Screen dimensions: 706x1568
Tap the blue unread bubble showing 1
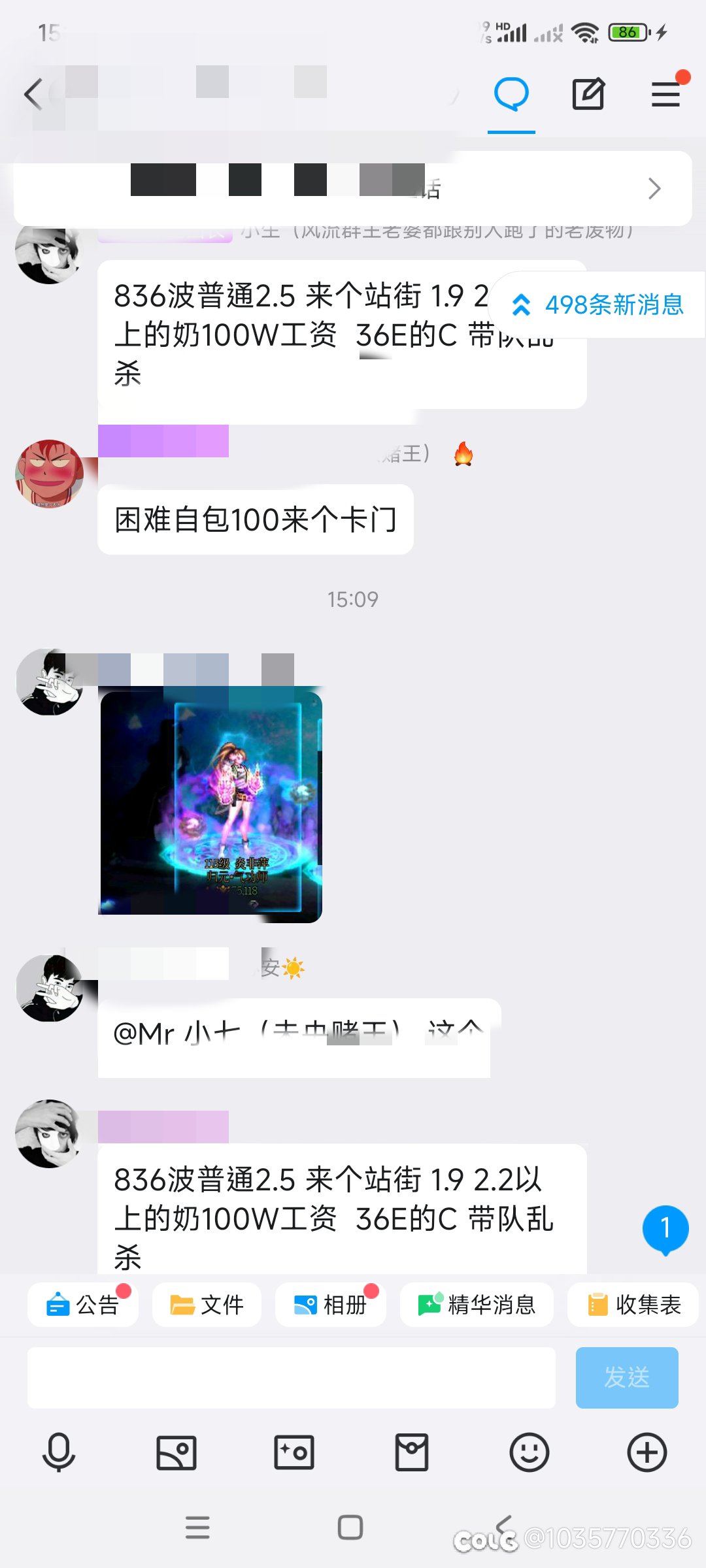[x=665, y=1229]
